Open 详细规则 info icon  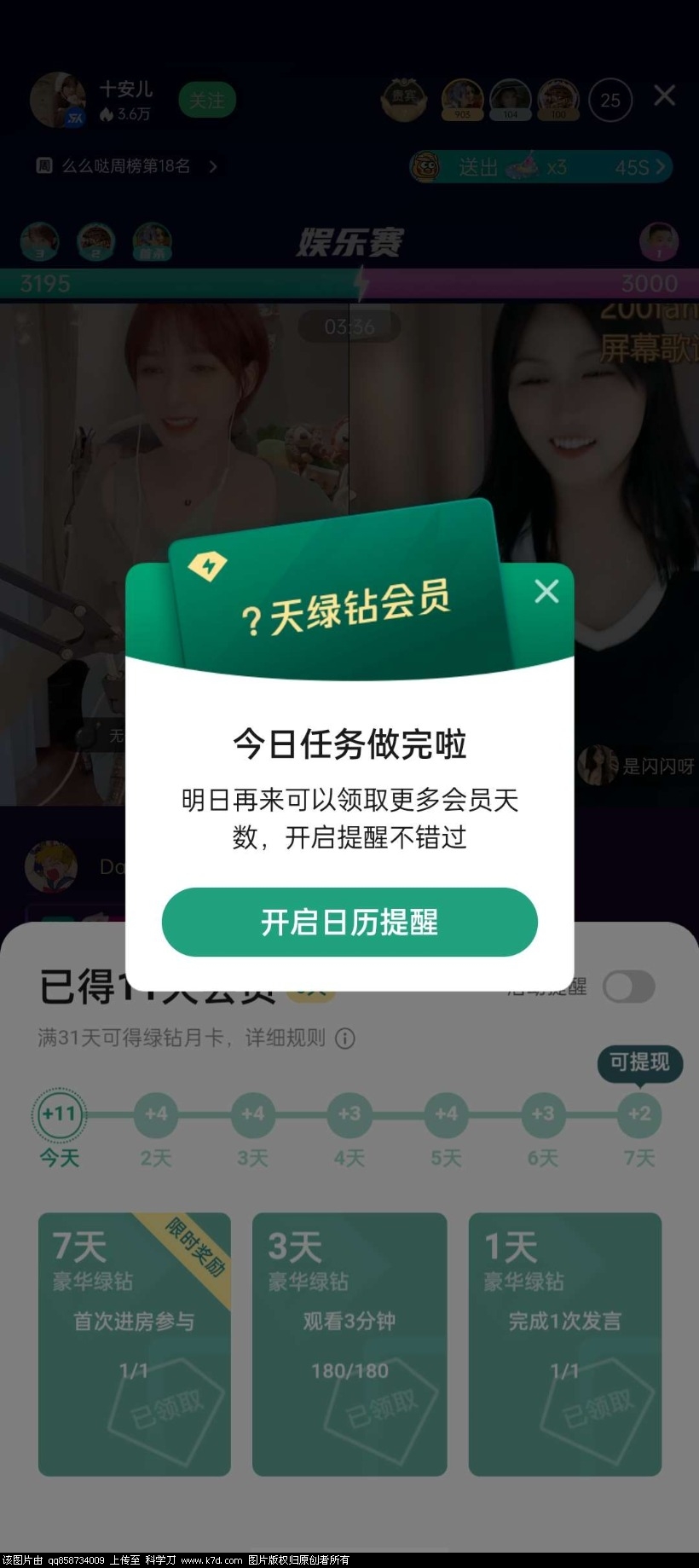[344, 1039]
